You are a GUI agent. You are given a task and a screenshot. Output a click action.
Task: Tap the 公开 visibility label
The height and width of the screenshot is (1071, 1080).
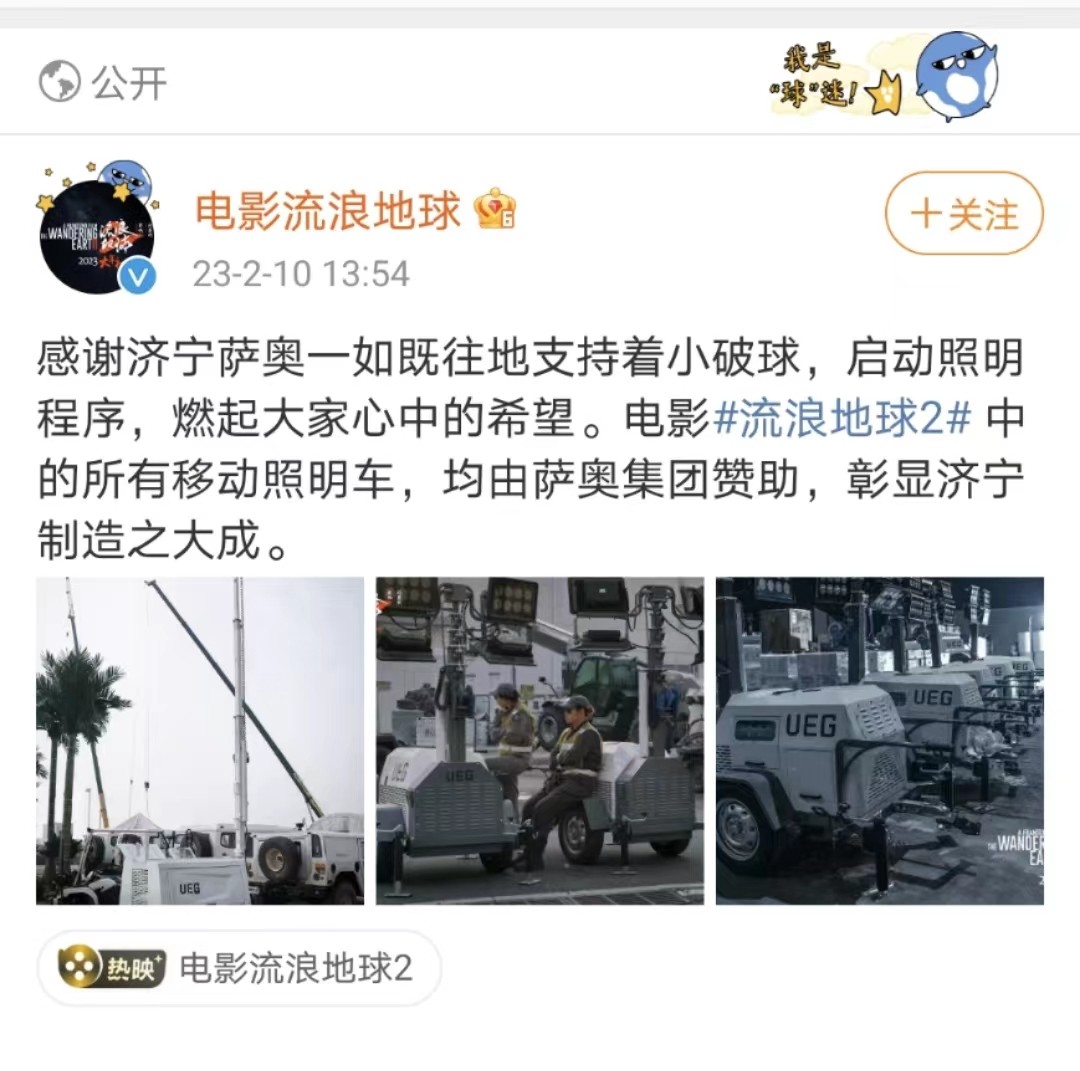[x=103, y=82]
